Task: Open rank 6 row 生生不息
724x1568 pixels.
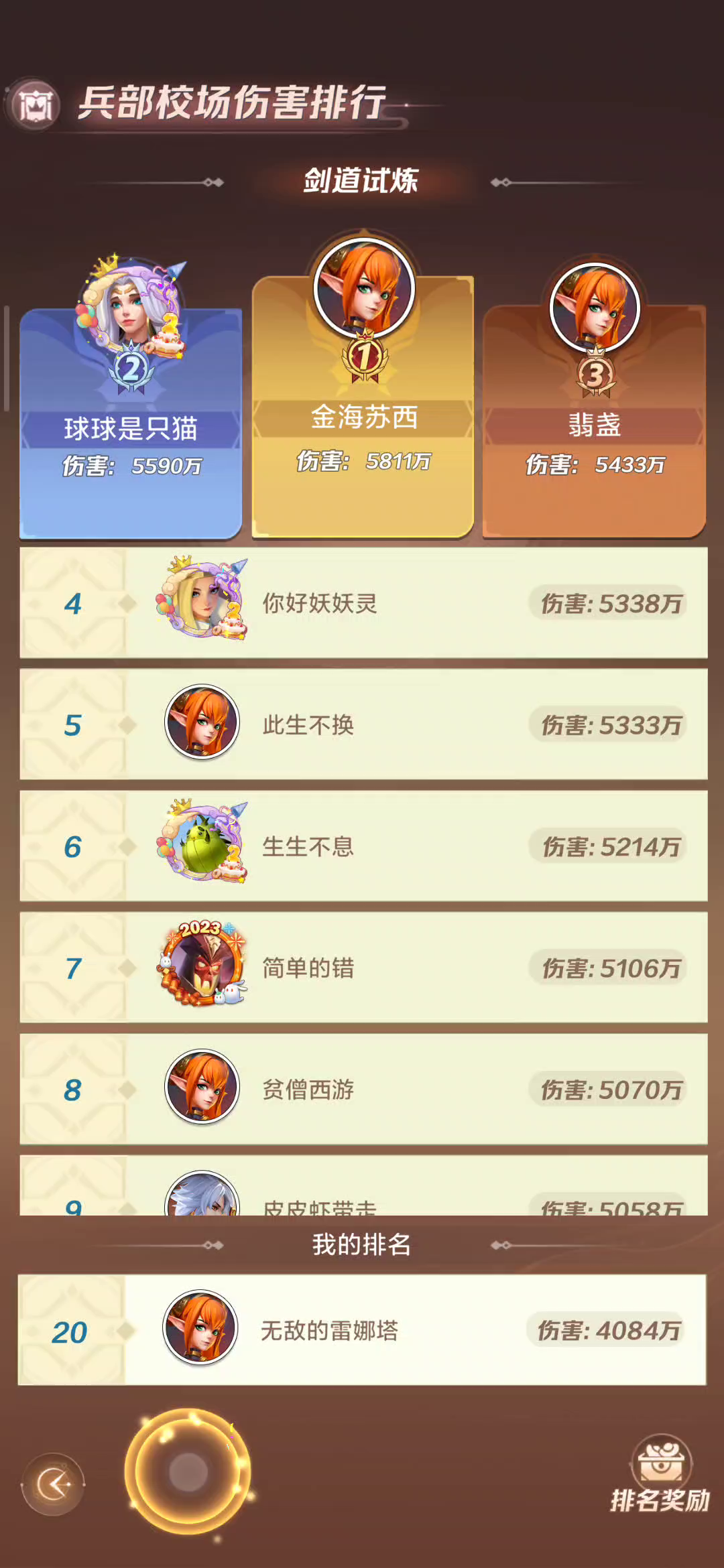Action: pyautogui.click(x=363, y=846)
